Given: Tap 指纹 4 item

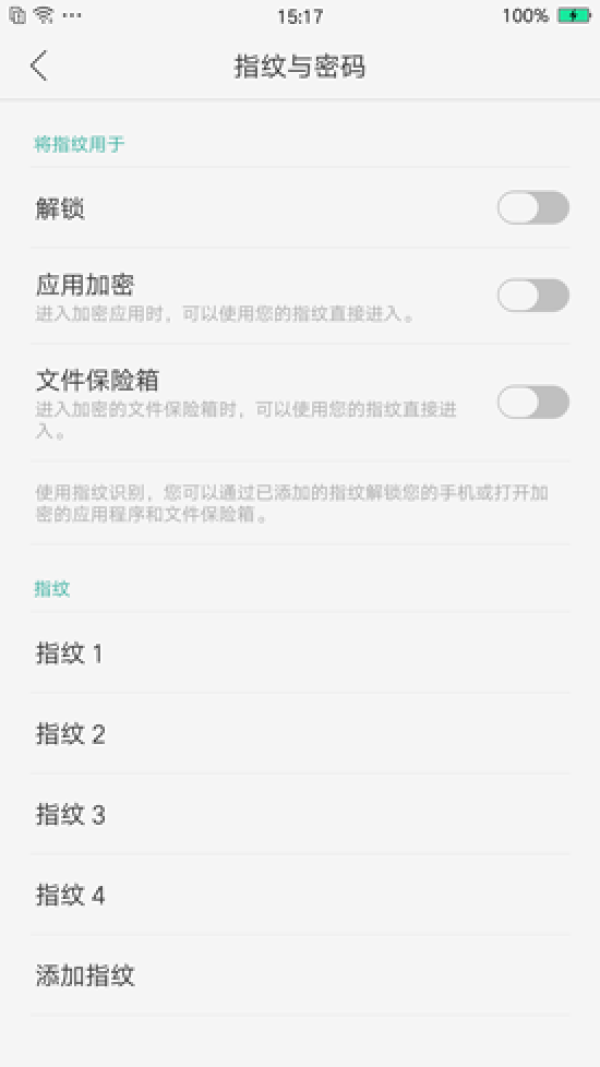Looking at the screenshot, I should pos(300,895).
